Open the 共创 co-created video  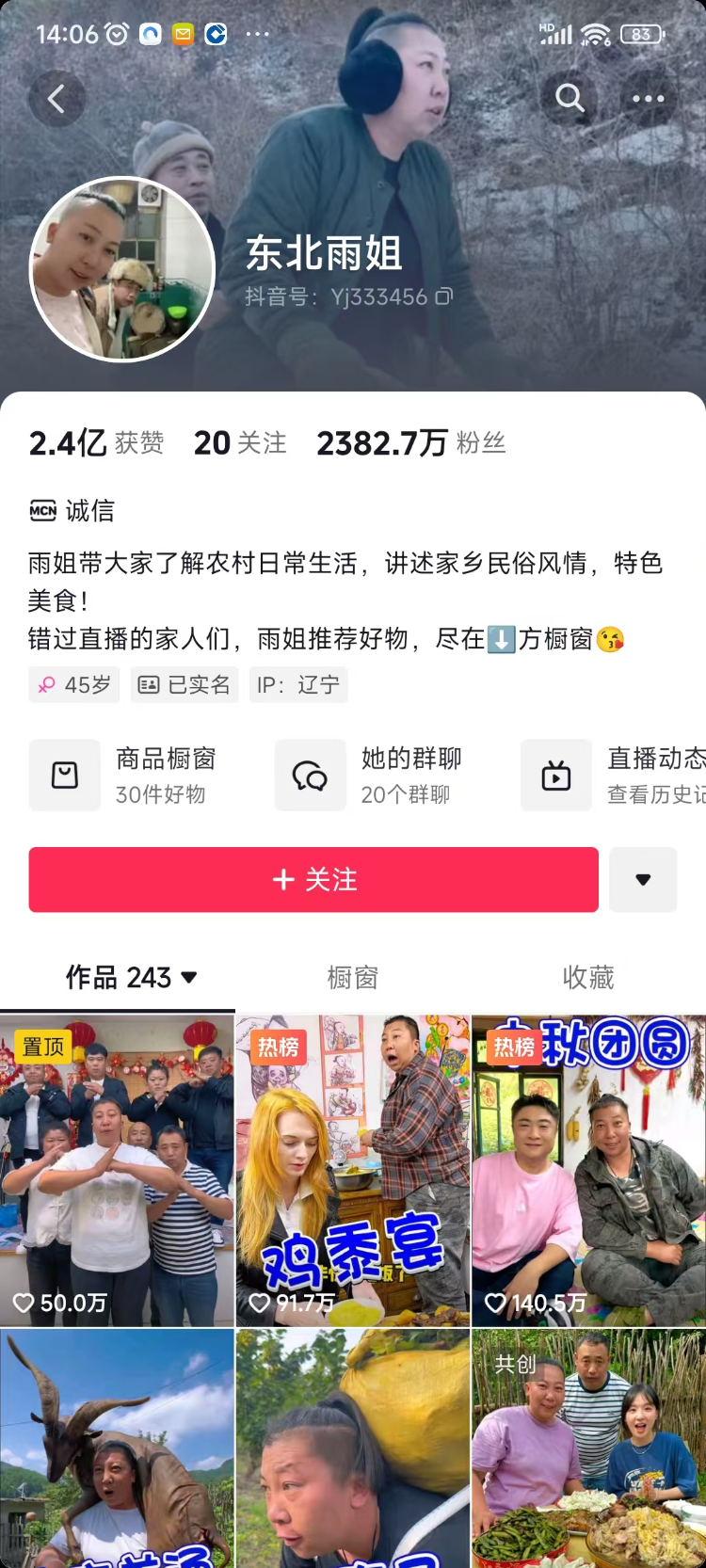click(589, 1448)
